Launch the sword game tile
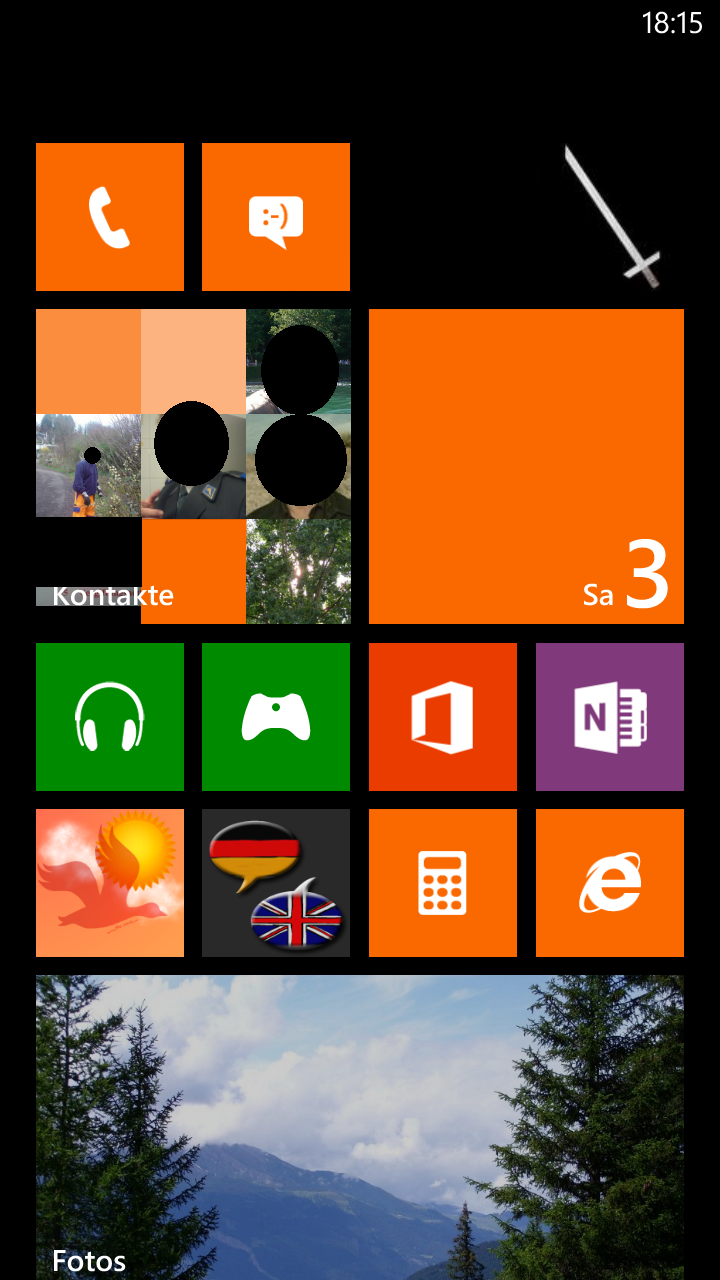 [x=610, y=217]
